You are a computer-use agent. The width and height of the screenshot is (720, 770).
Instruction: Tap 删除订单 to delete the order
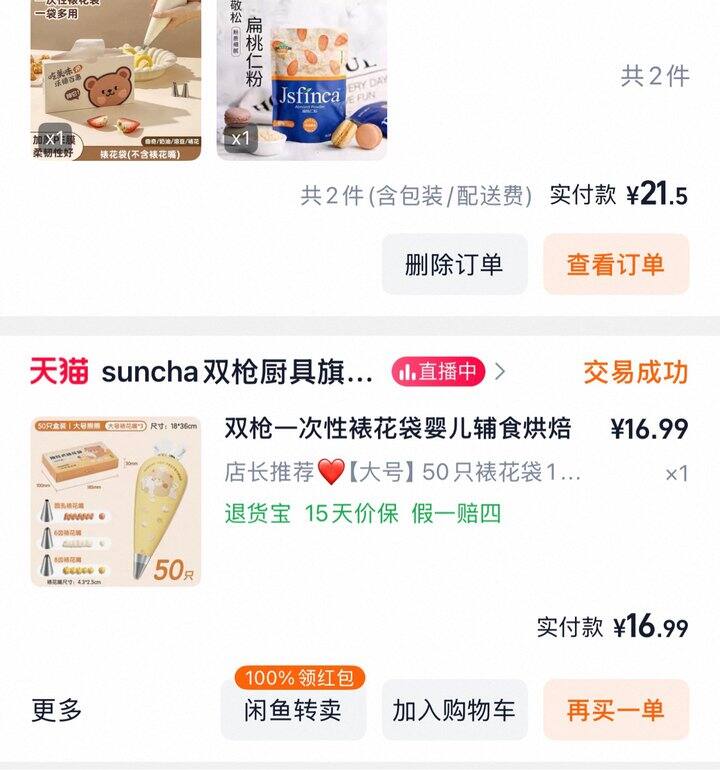[454, 265]
